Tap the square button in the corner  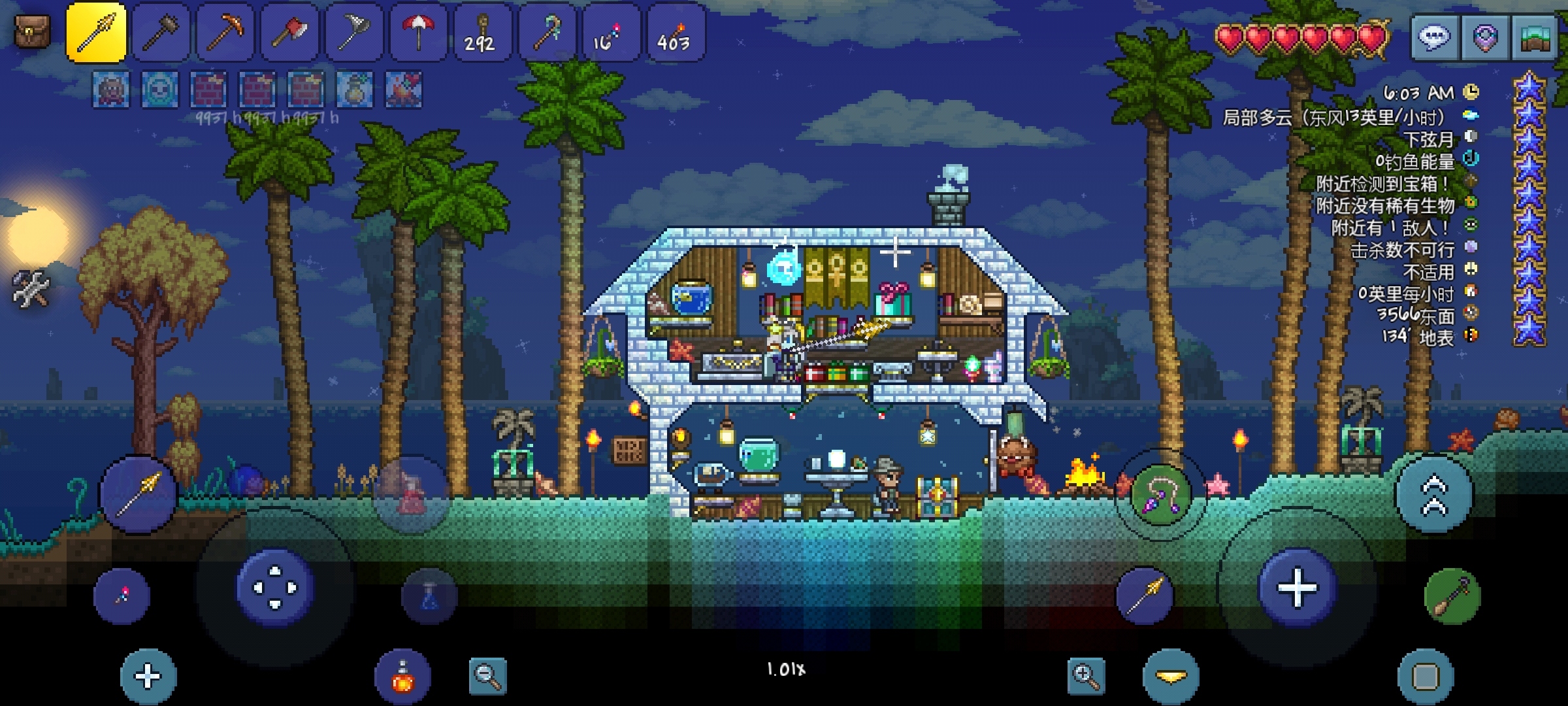coord(1426,677)
